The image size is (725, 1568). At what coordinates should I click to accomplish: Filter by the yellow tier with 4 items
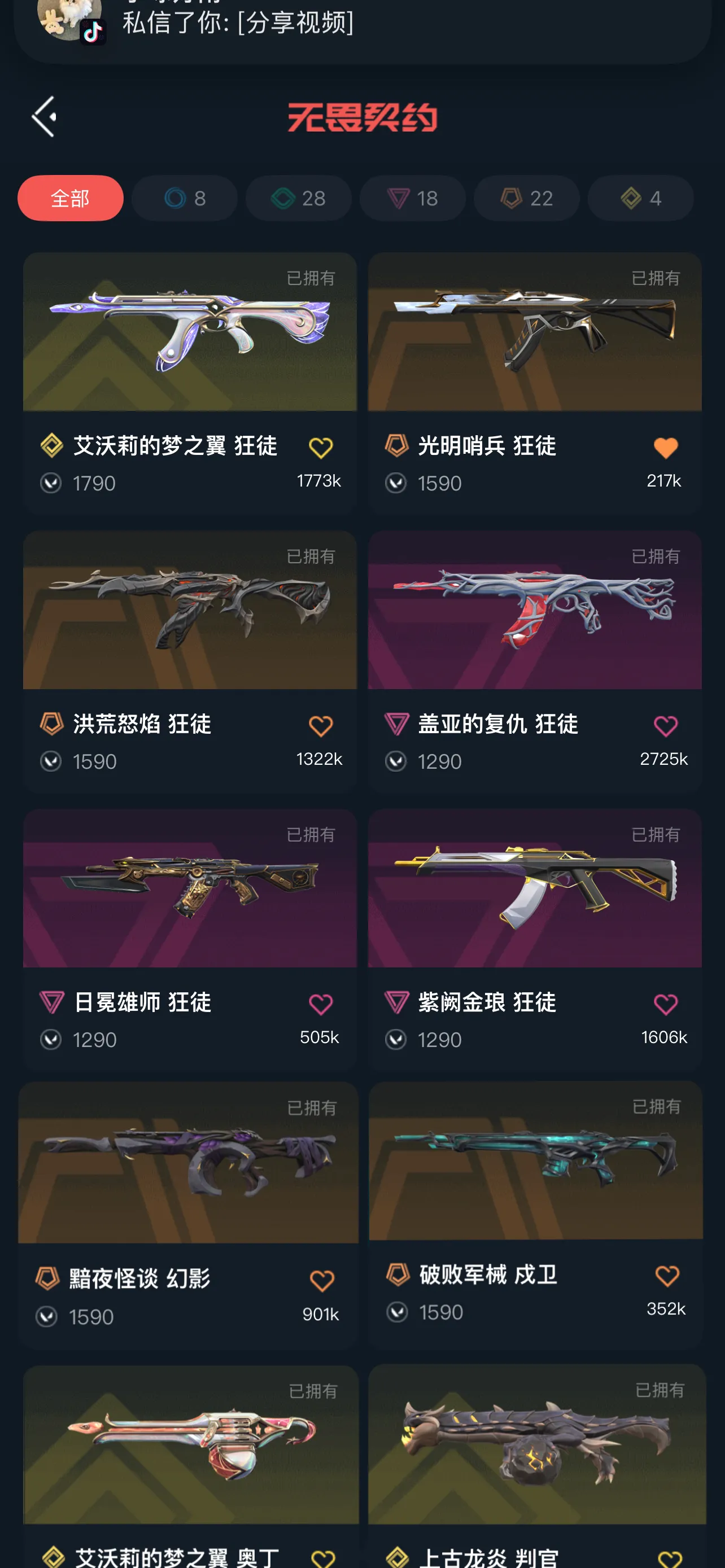coord(640,199)
